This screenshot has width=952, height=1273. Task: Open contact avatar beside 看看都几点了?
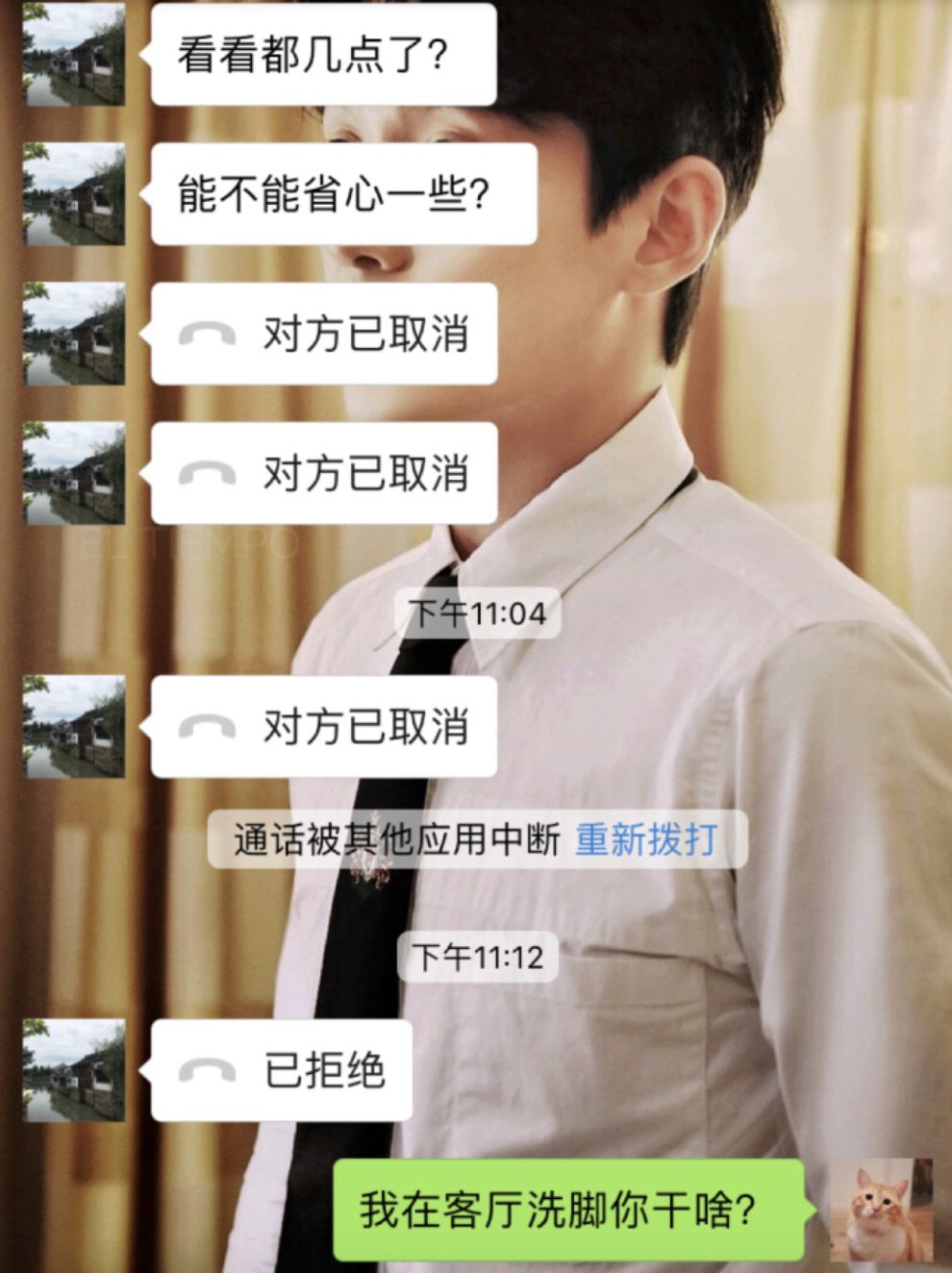[74, 55]
